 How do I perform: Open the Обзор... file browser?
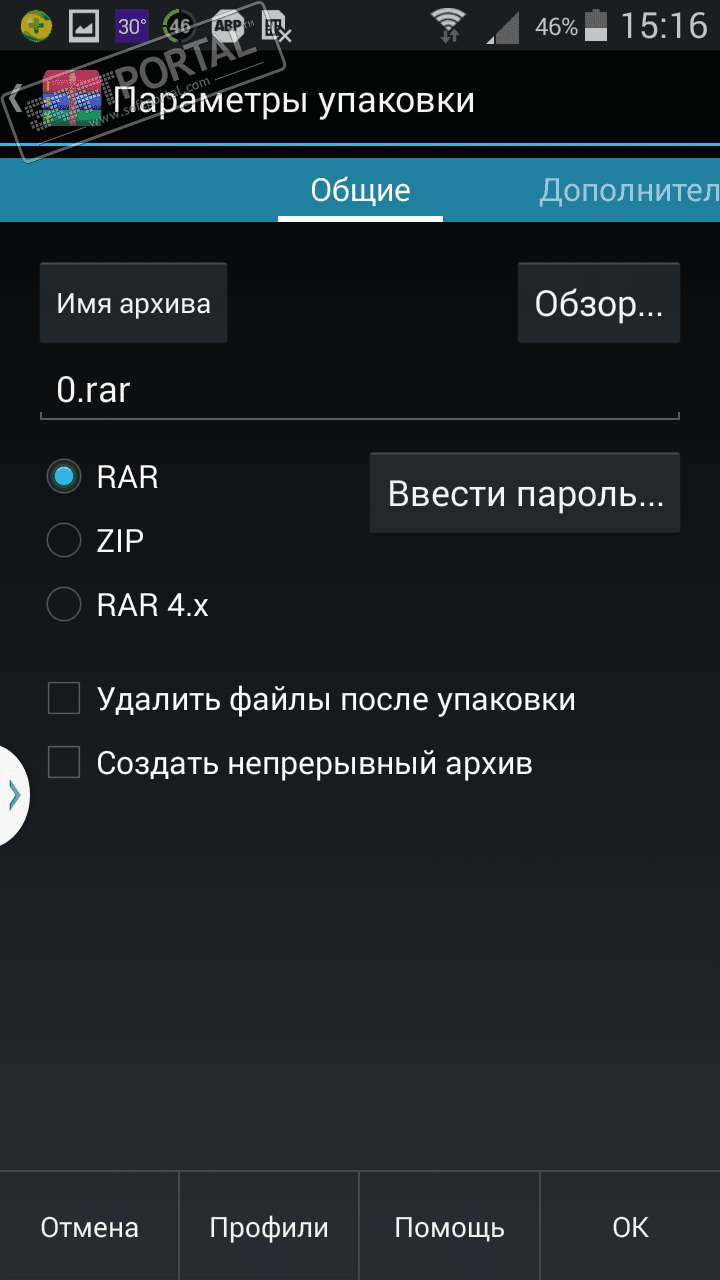(598, 303)
